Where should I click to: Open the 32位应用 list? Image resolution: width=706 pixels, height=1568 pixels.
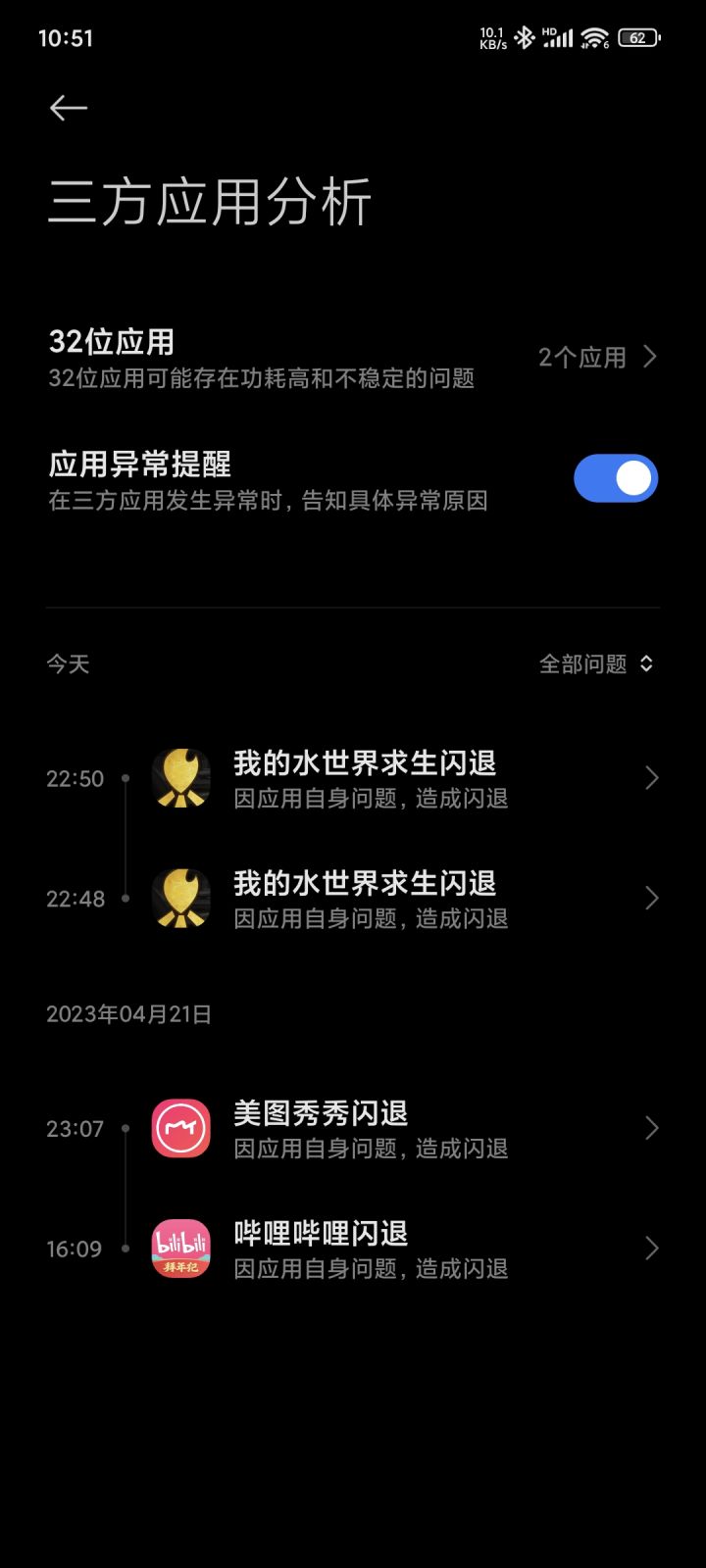tap(353, 358)
